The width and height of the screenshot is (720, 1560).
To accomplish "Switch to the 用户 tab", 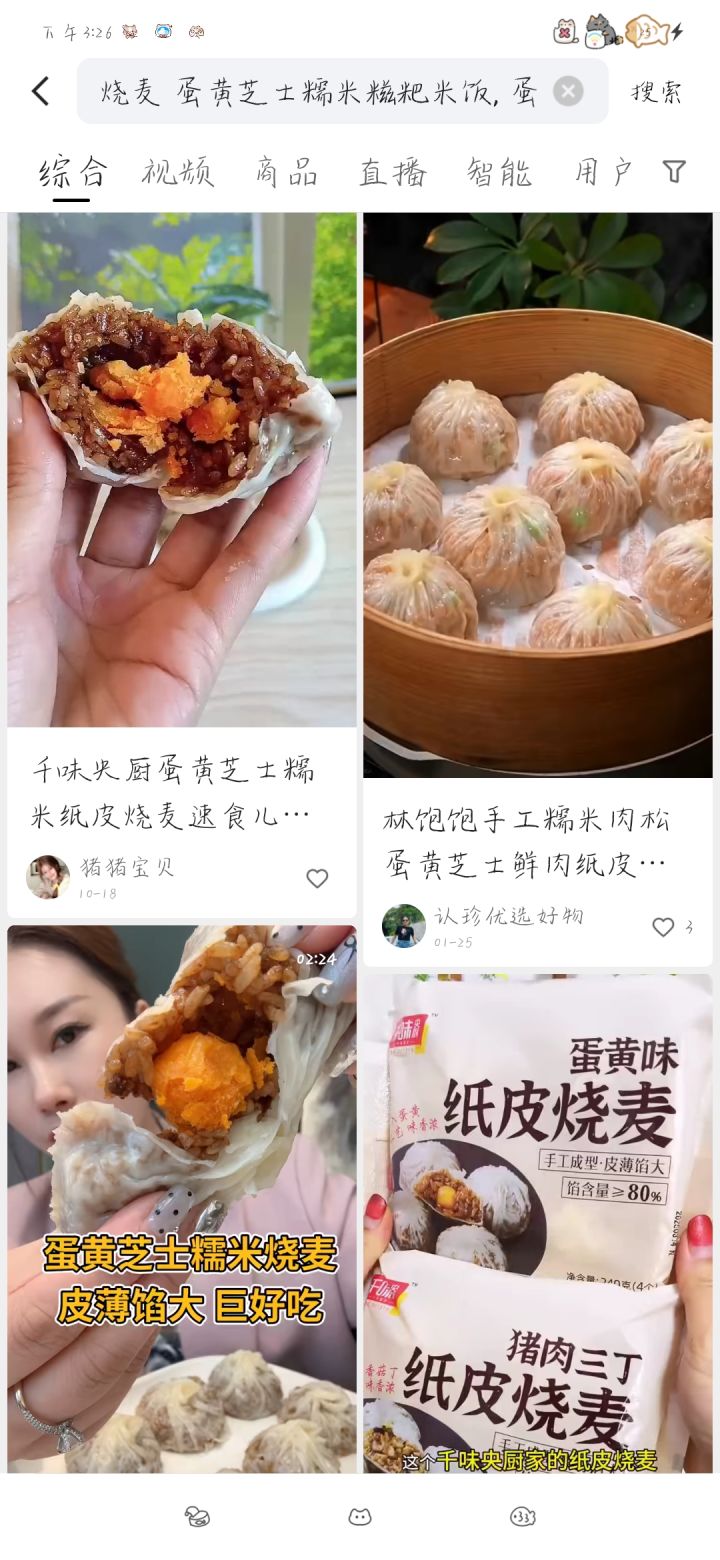I will tap(603, 172).
